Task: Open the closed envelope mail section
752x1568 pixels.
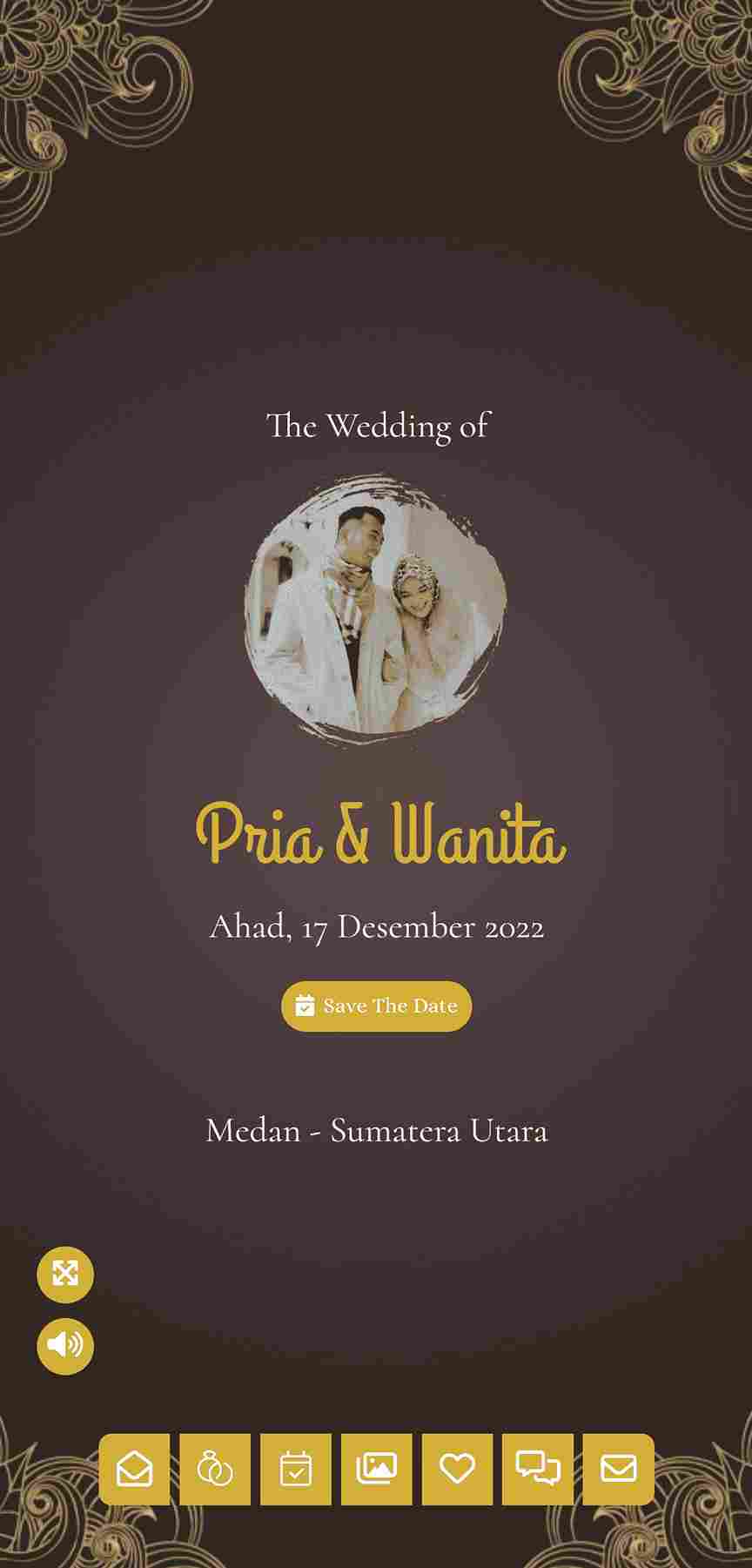Action: click(619, 1469)
